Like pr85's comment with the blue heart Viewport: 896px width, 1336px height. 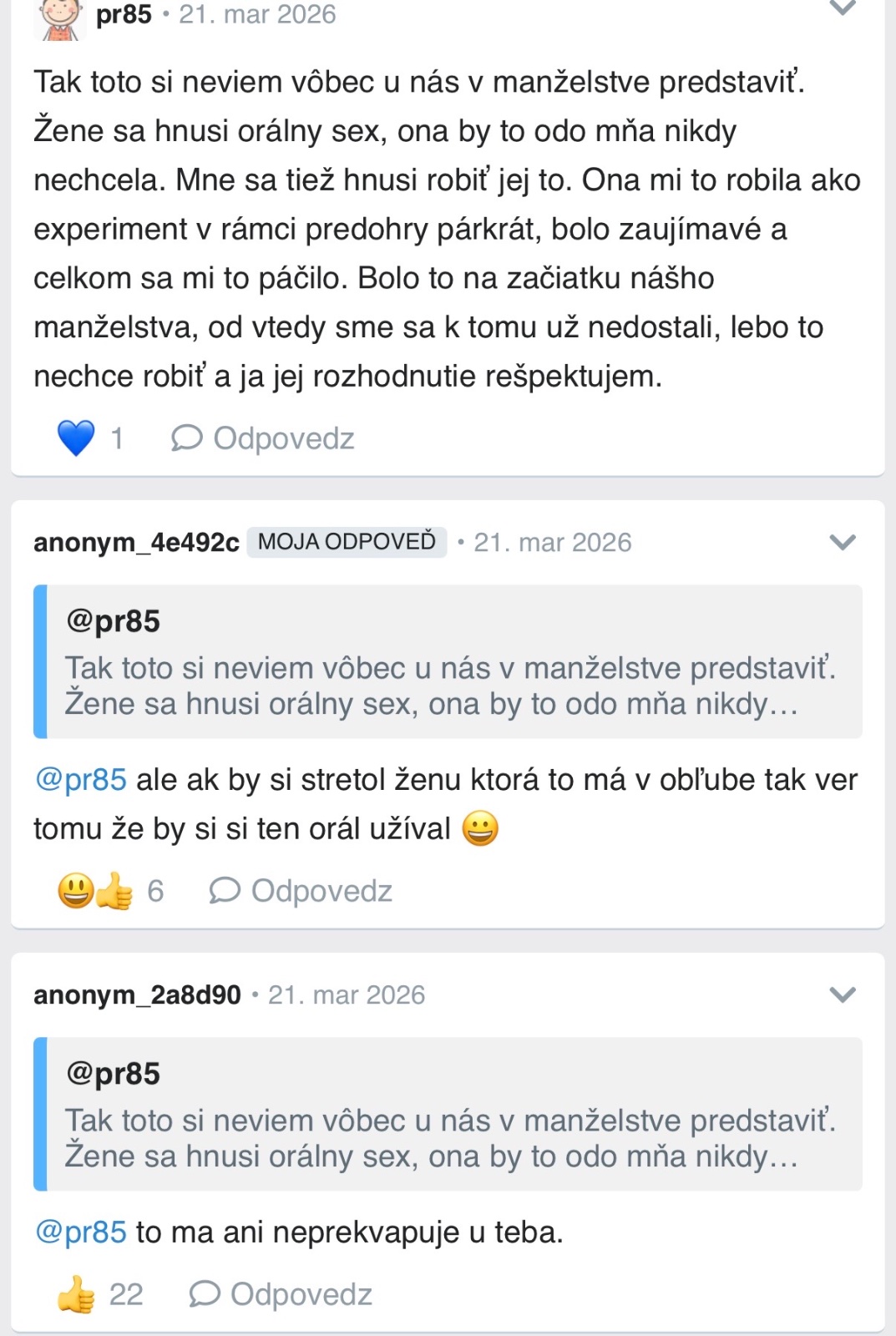76,438
